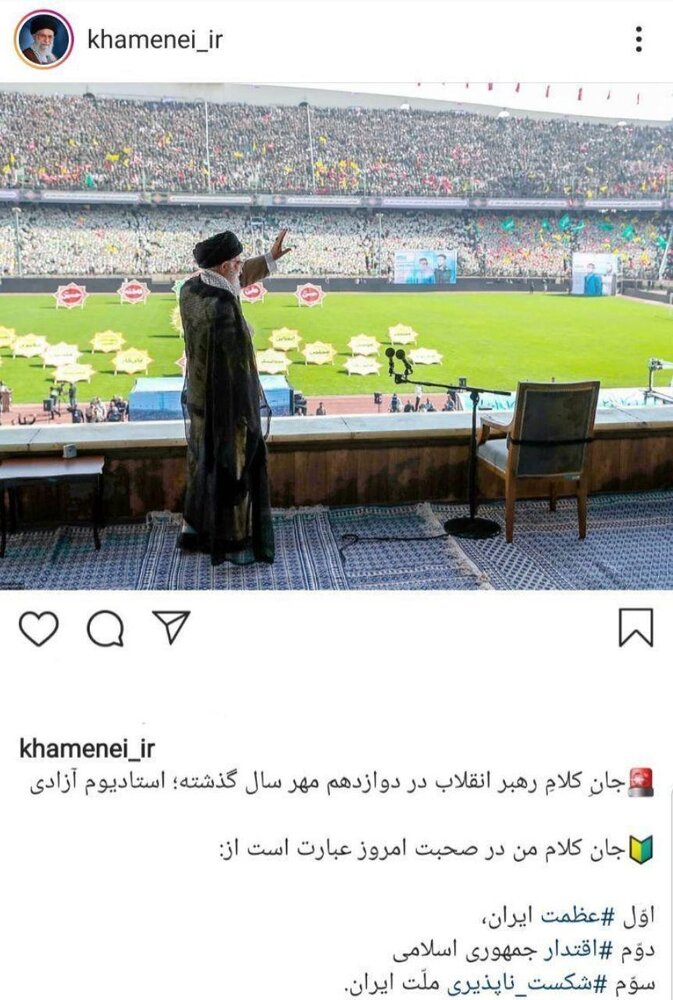Viewport: 673px width, 1000px height.
Task: Like this post with the heart icon
Action: click(x=39, y=628)
